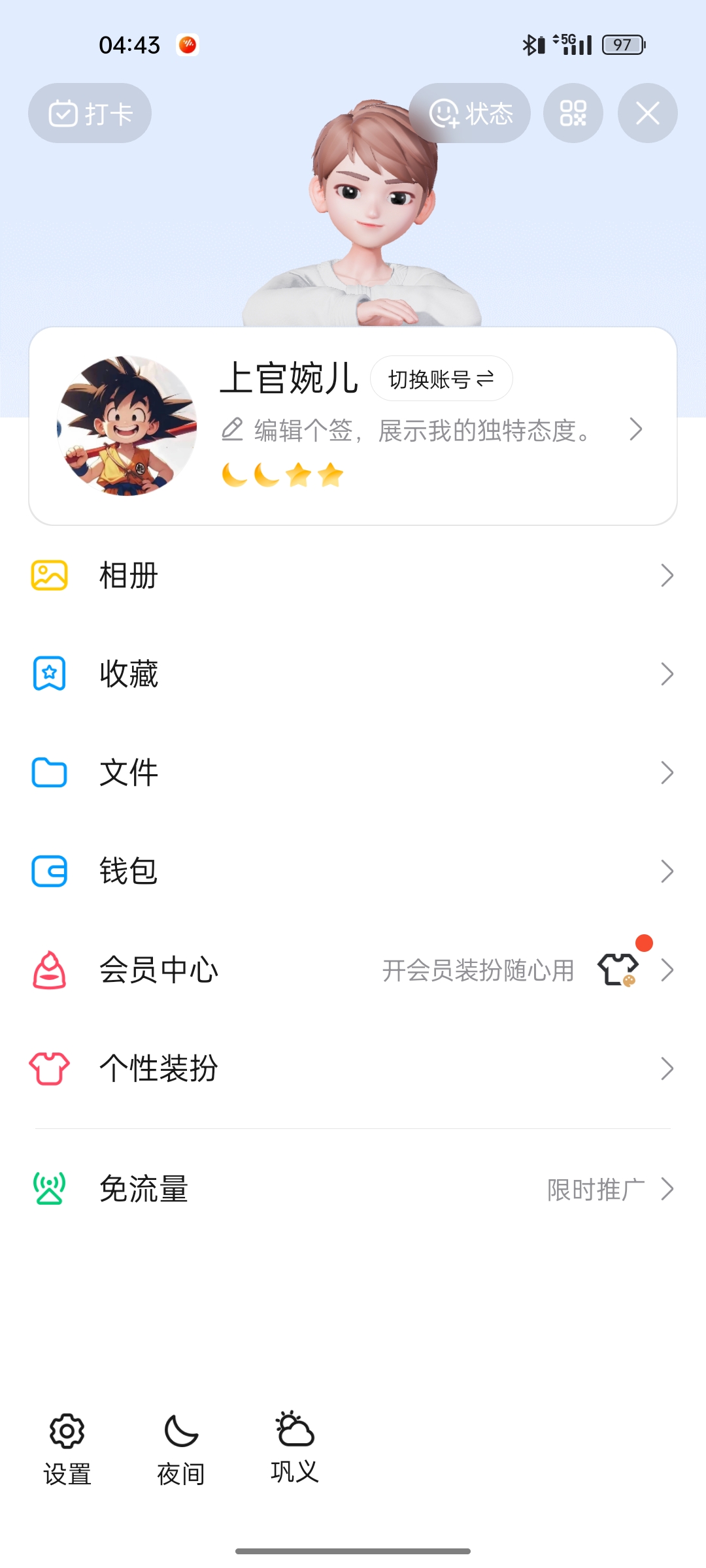Image resolution: width=706 pixels, height=1568 pixels.
Task: Tap the level moons and stars
Action: (282, 475)
